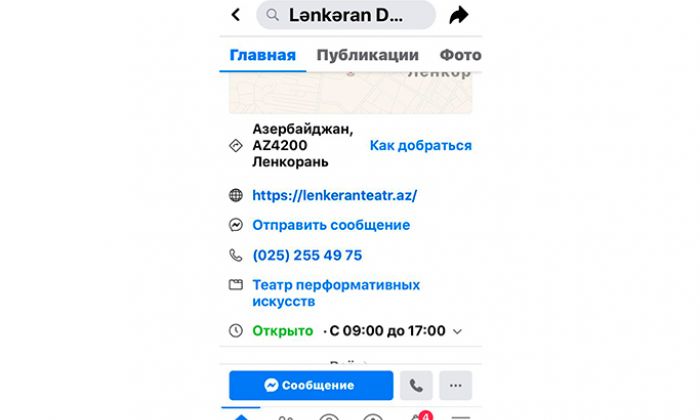Tap the Как добраться directions link
The image size is (700, 420).
point(420,145)
